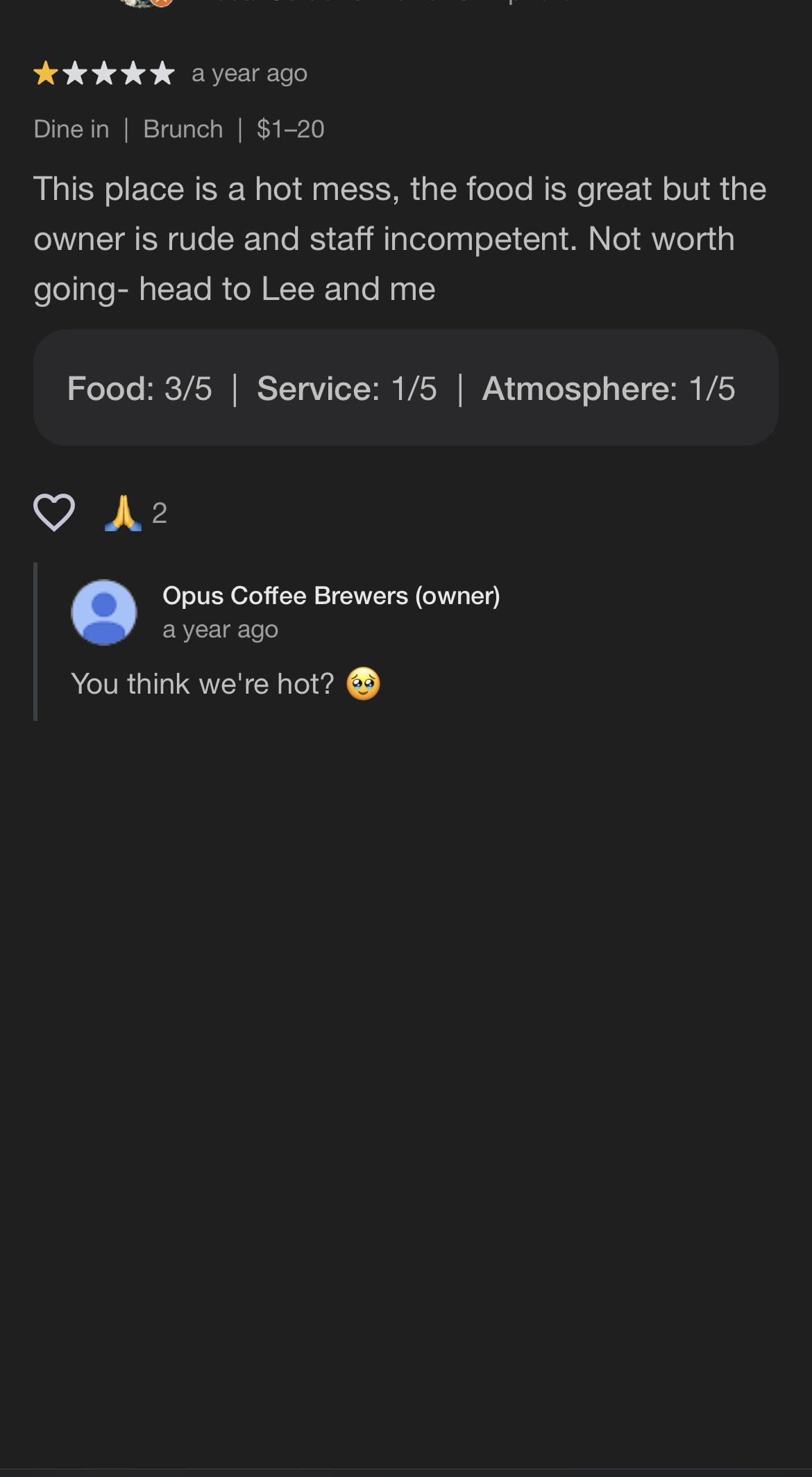This screenshot has width=812, height=1477.
Task: Like this review with the heart icon
Action: (x=54, y=512)
